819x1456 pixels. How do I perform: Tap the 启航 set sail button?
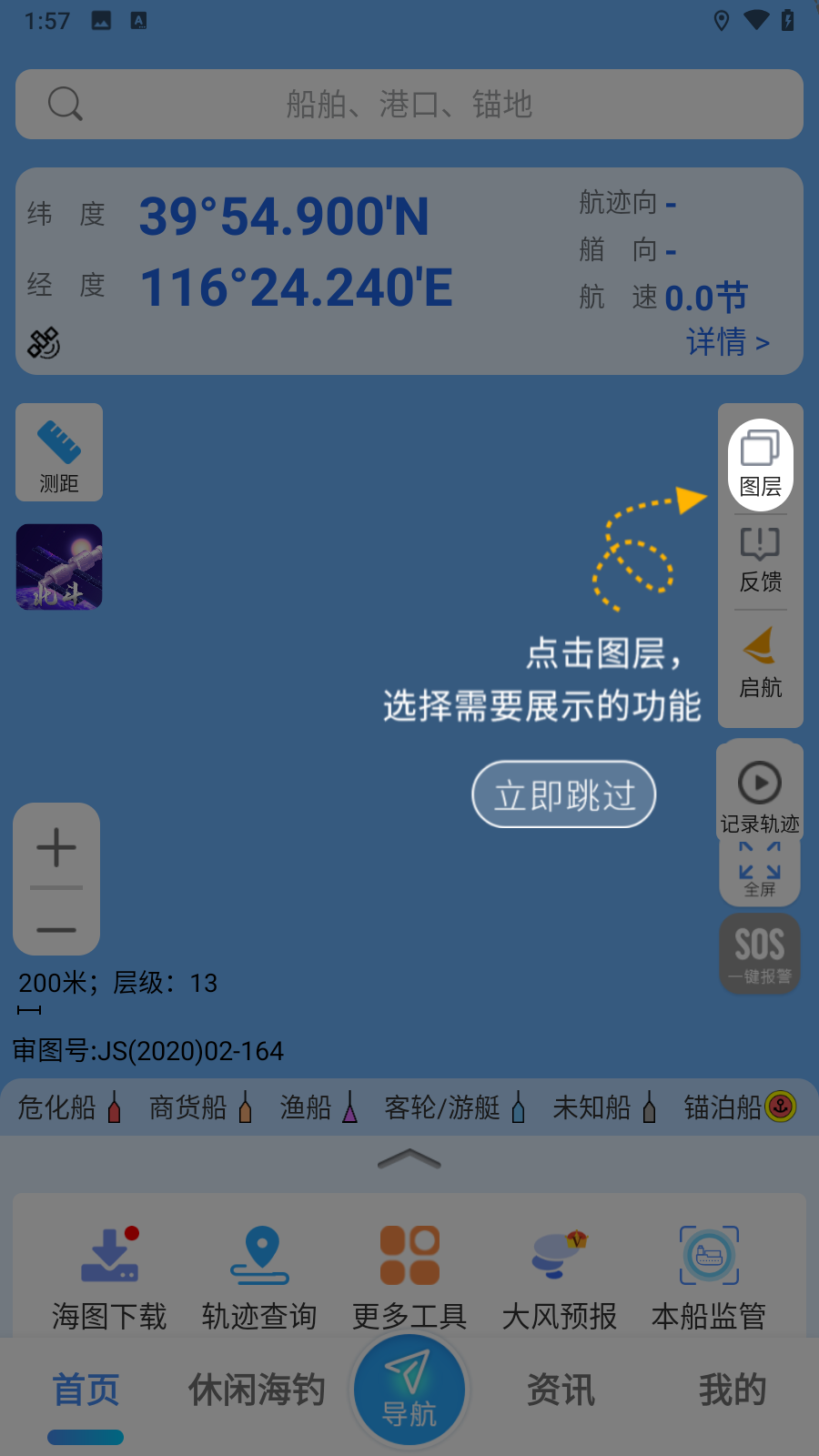760,662
